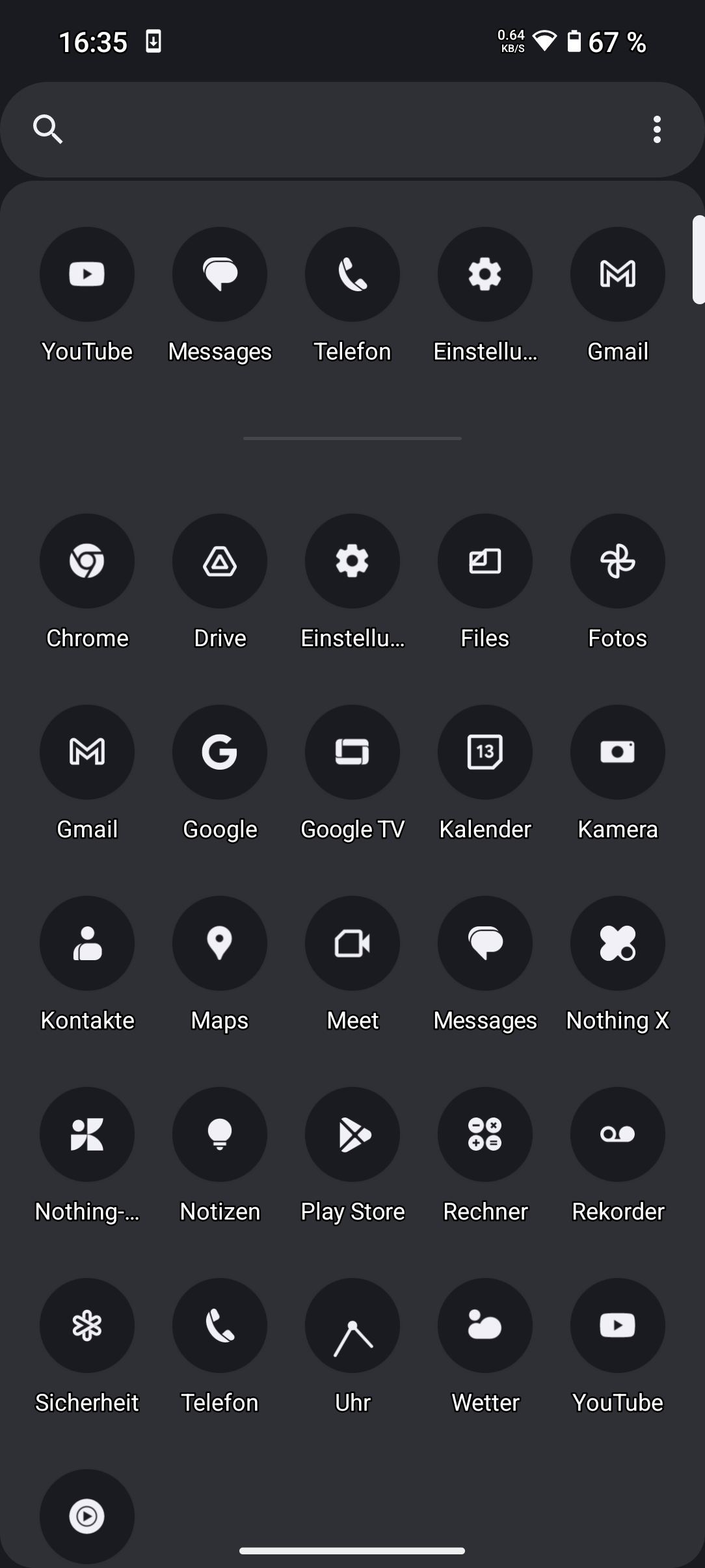Screen dimensions: 705x1568
Task: Launch the Maps app
Action: pyautogui.click(x=220, y=943)
